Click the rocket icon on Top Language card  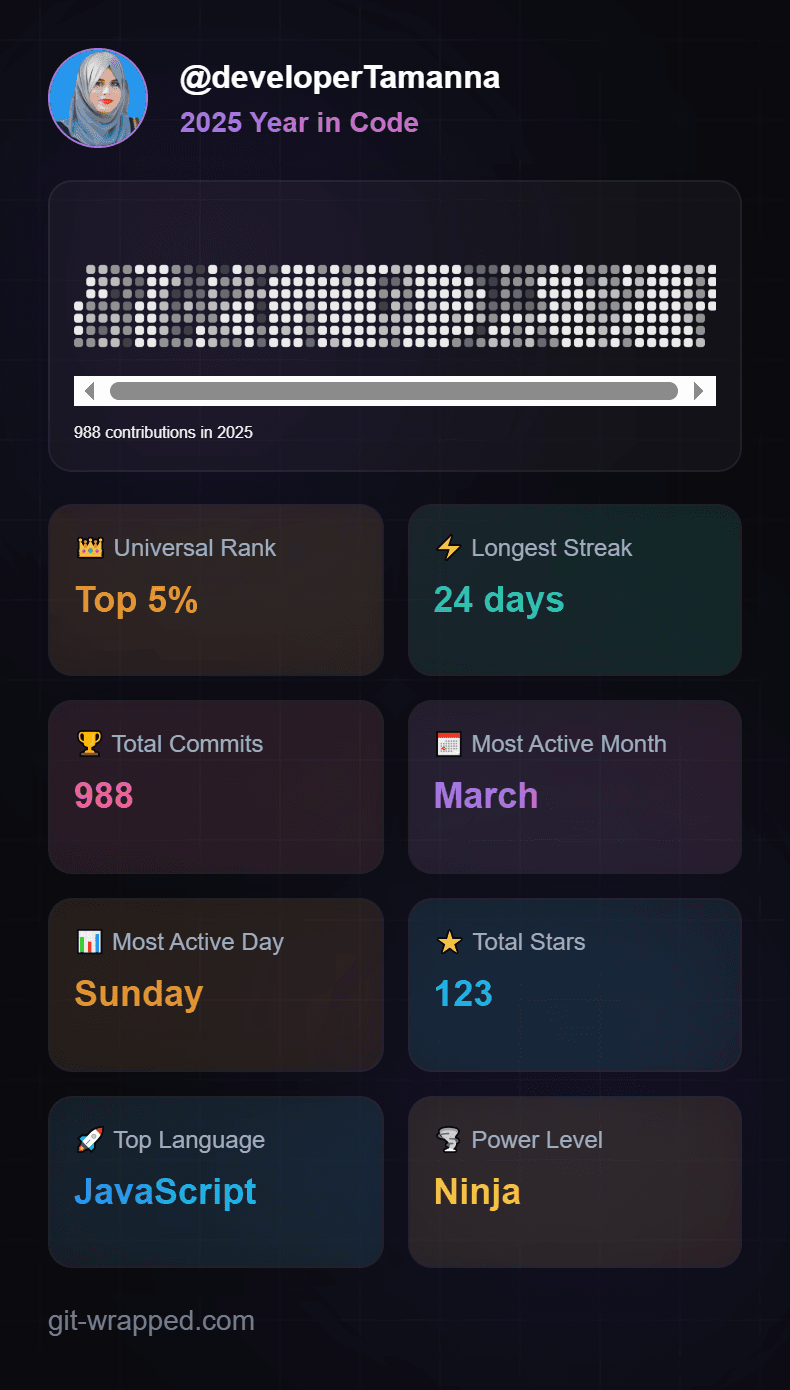point(89,1139)
